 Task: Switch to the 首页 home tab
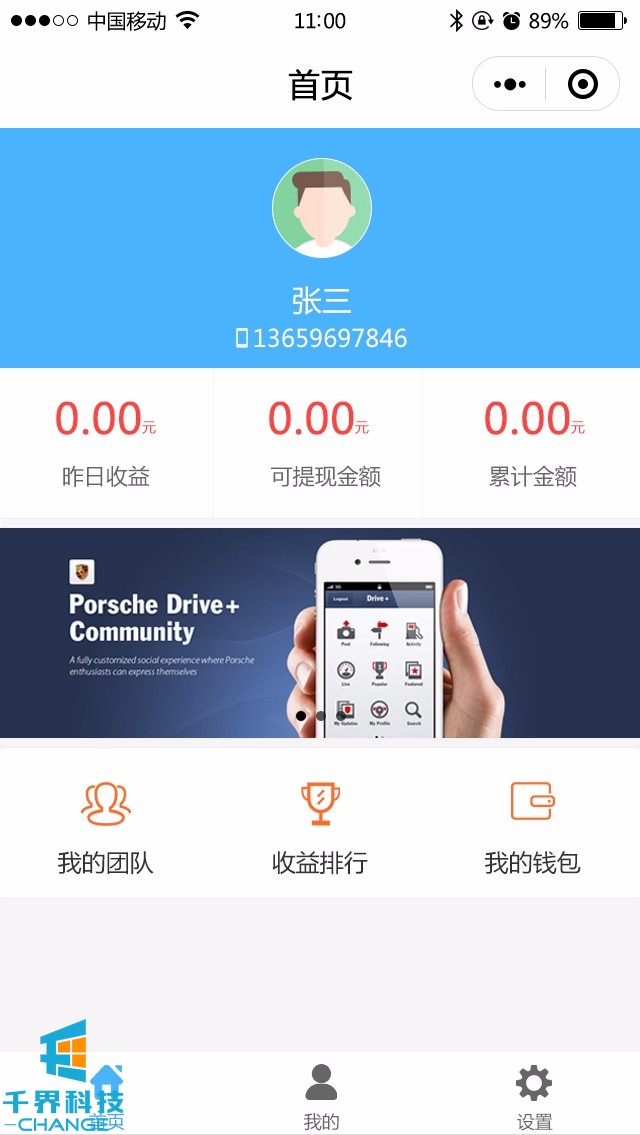(x=106, y=1095)
